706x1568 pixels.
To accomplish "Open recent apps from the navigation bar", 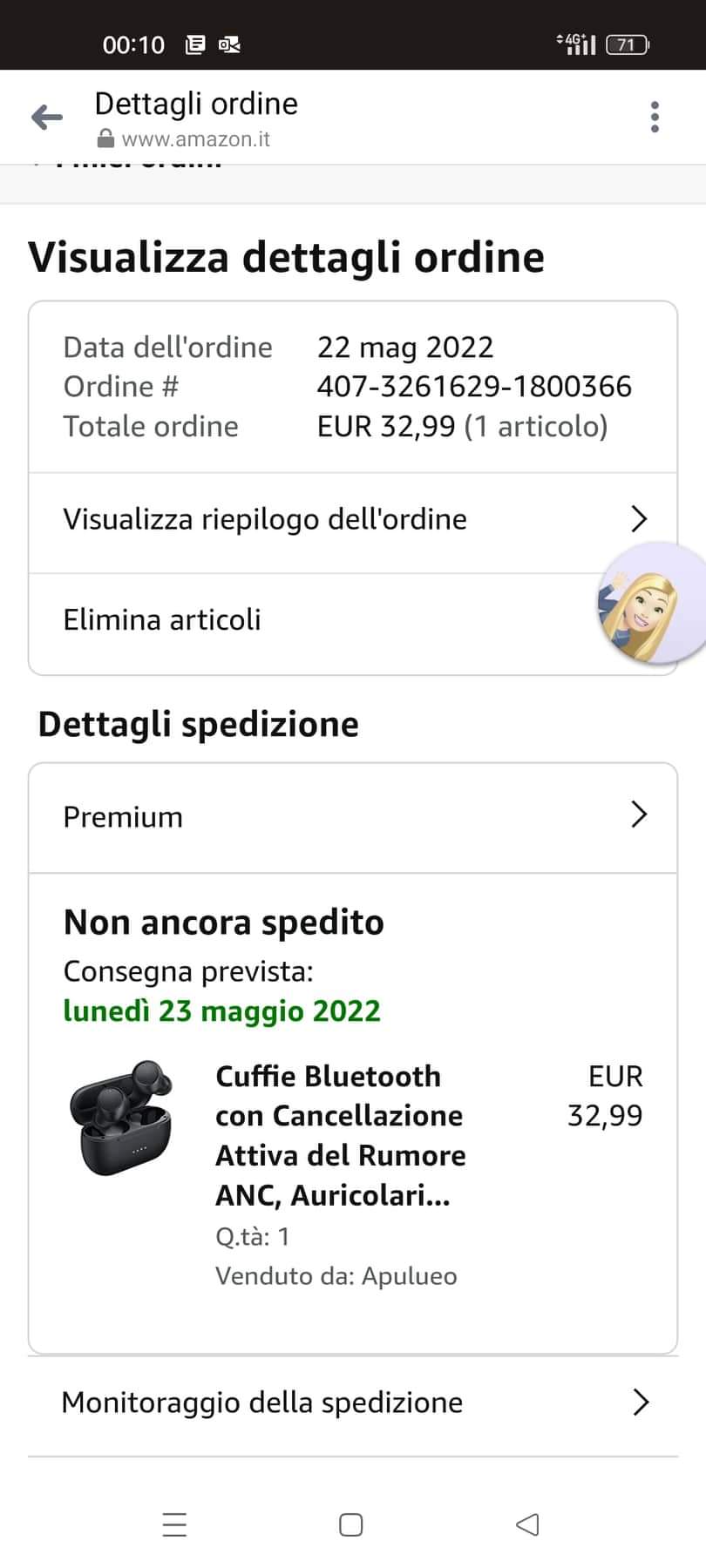I will click(175, 1524).
